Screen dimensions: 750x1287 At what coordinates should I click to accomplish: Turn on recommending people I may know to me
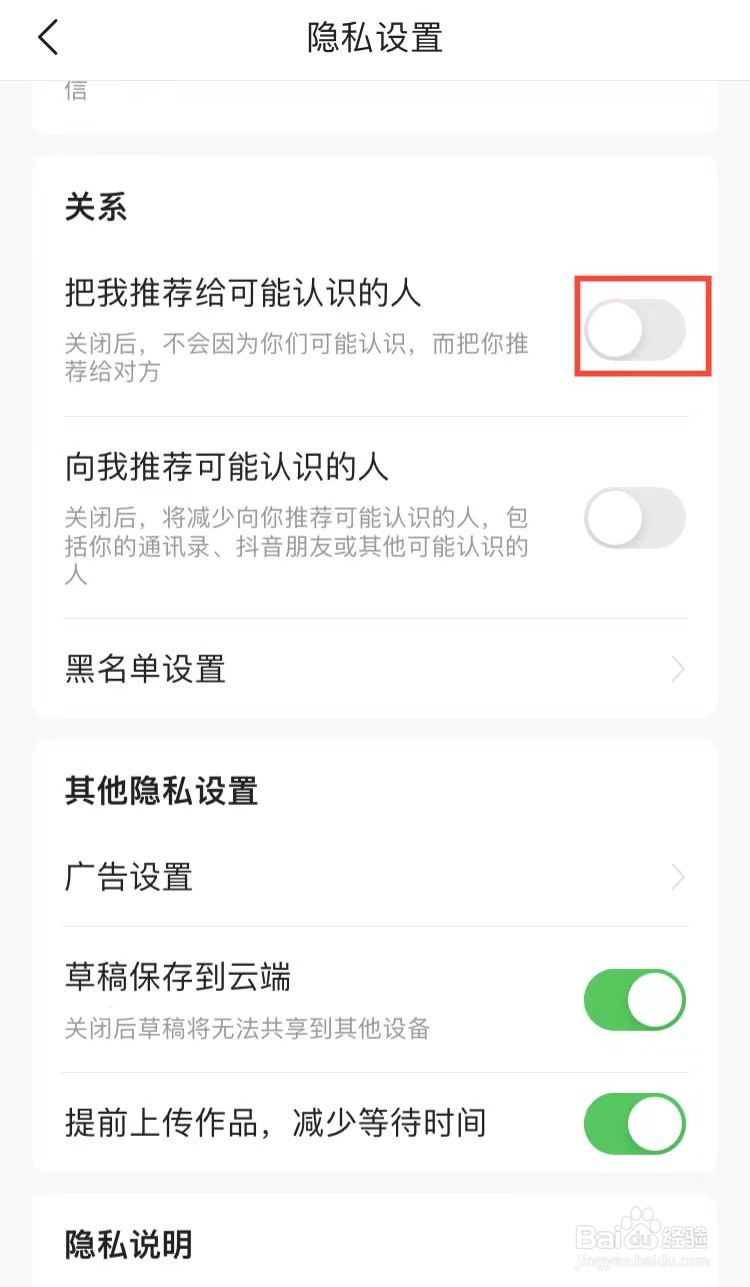pyautogui.click(x=634, y=517)
